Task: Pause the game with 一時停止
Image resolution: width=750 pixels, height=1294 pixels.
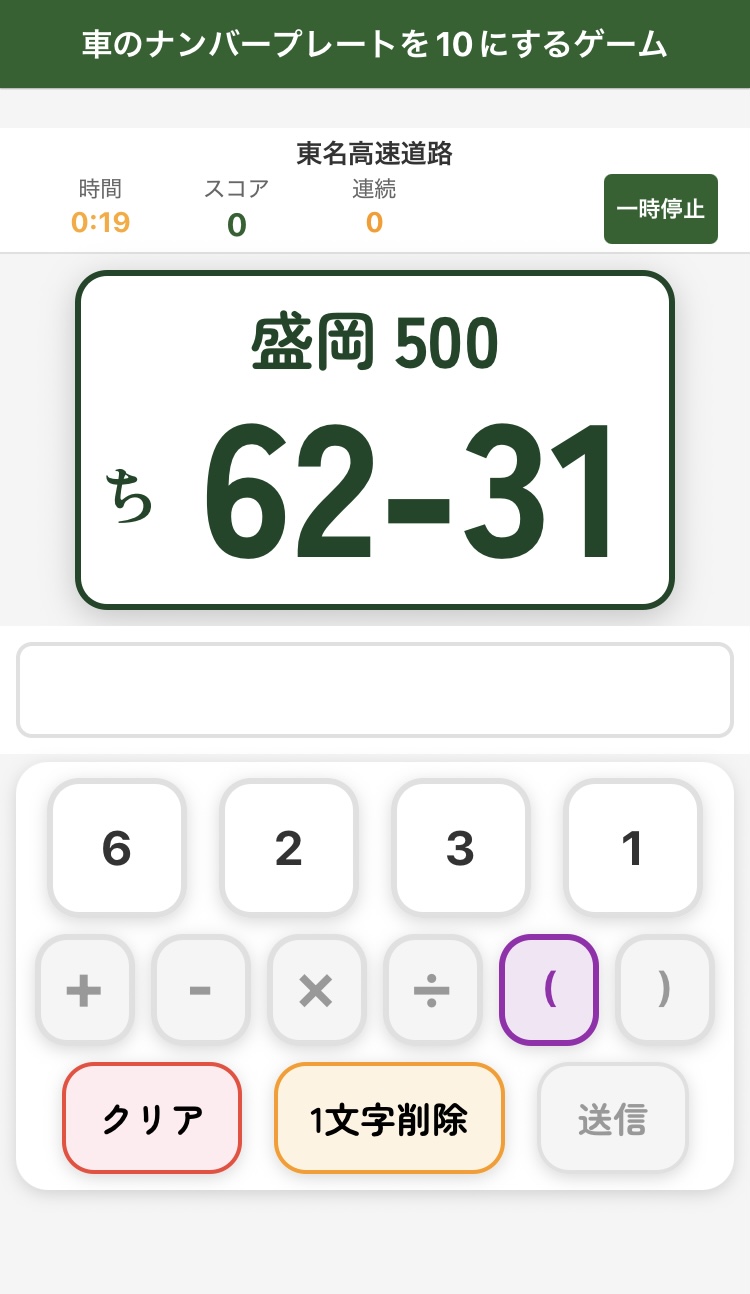Action: [660, 209]
